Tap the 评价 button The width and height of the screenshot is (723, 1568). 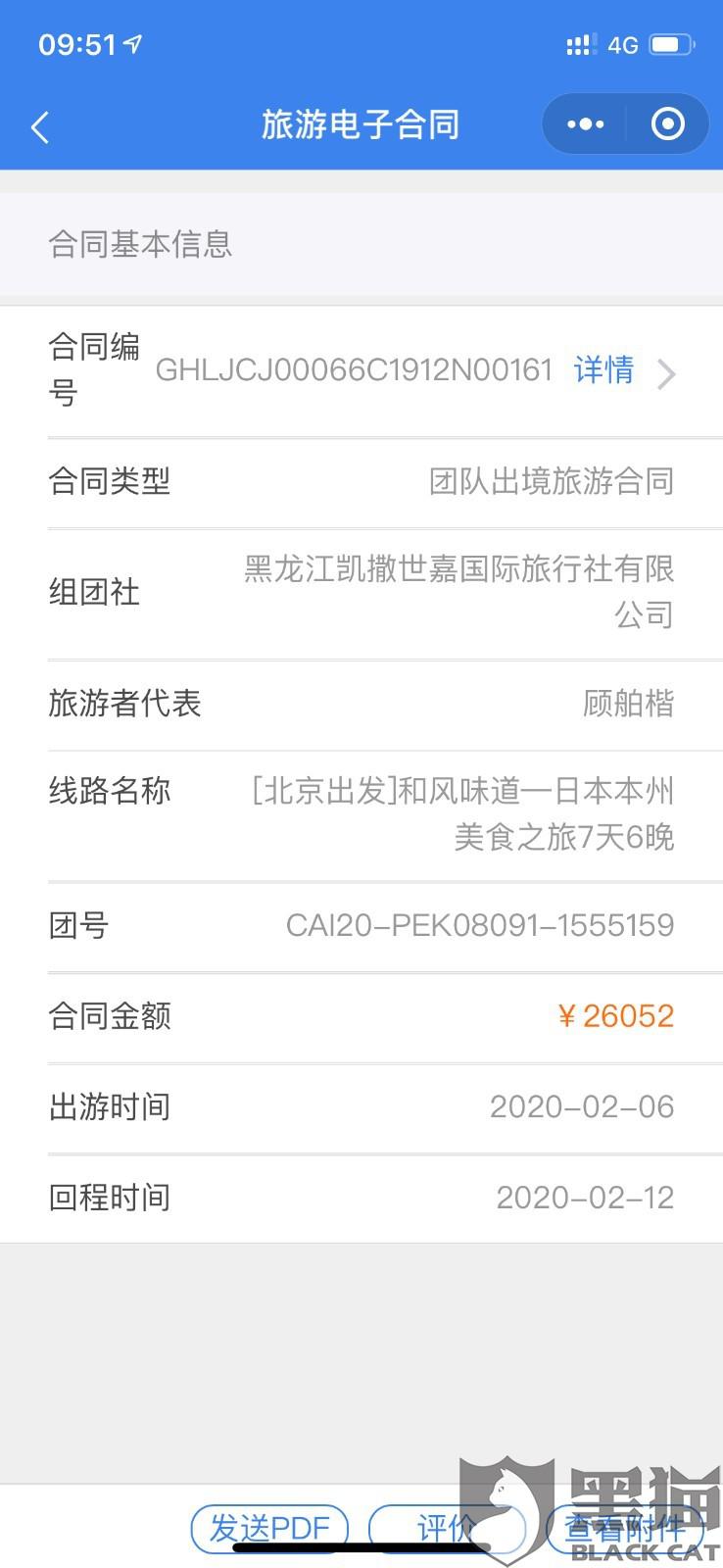coord(446,1528)
